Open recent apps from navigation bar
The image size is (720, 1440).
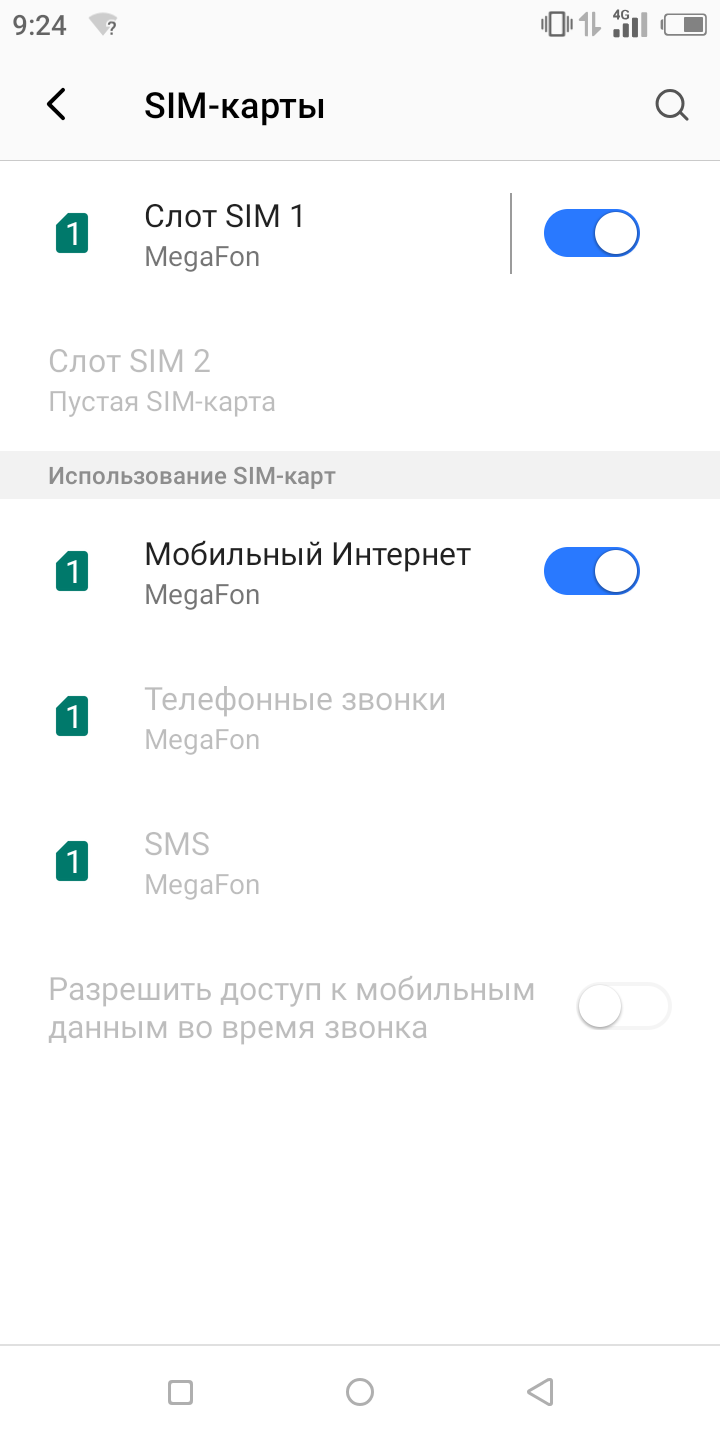pyautogui.click(x=180, y=1391)
